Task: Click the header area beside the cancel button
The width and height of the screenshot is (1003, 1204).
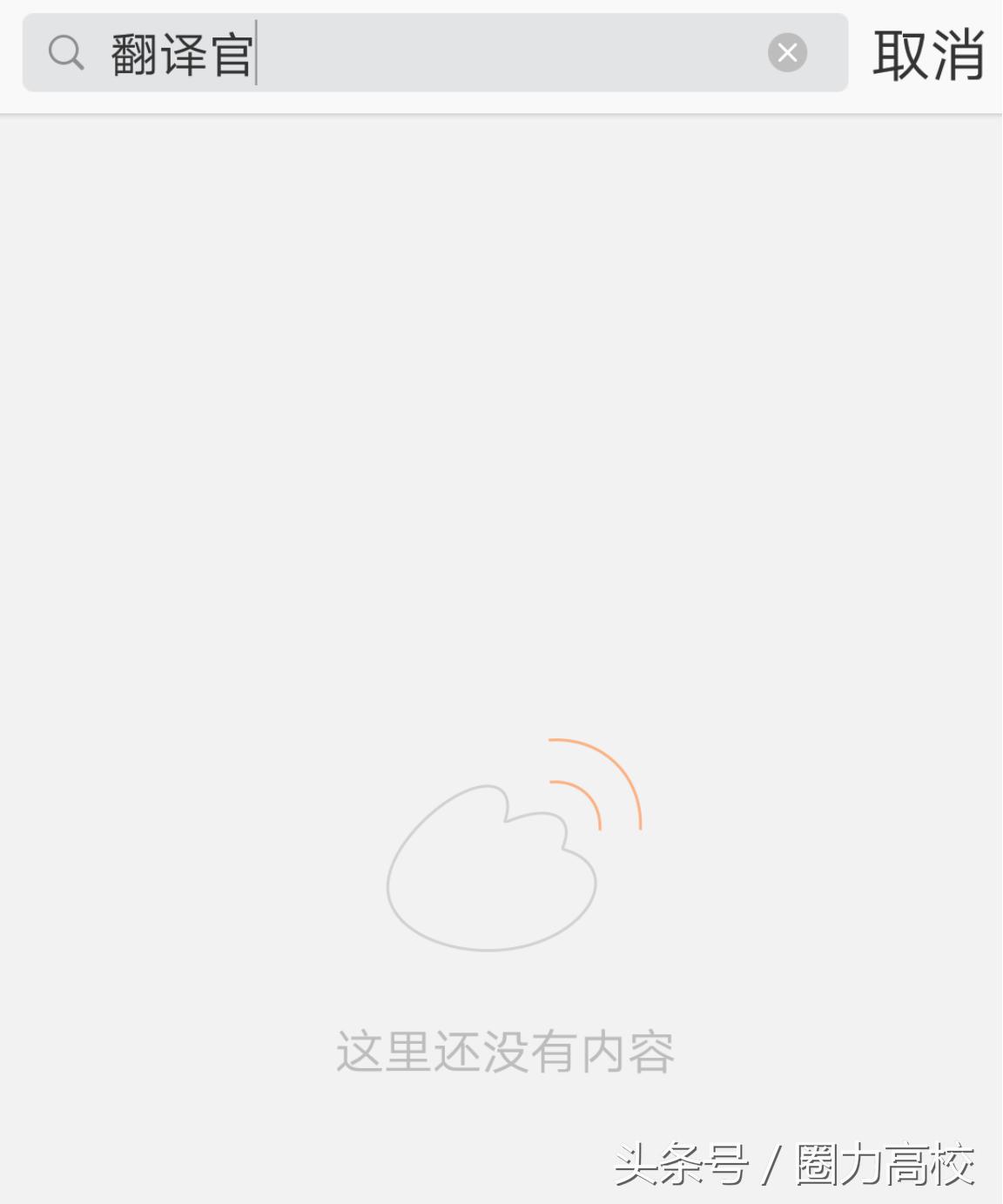Action: (x=862, y=96)
